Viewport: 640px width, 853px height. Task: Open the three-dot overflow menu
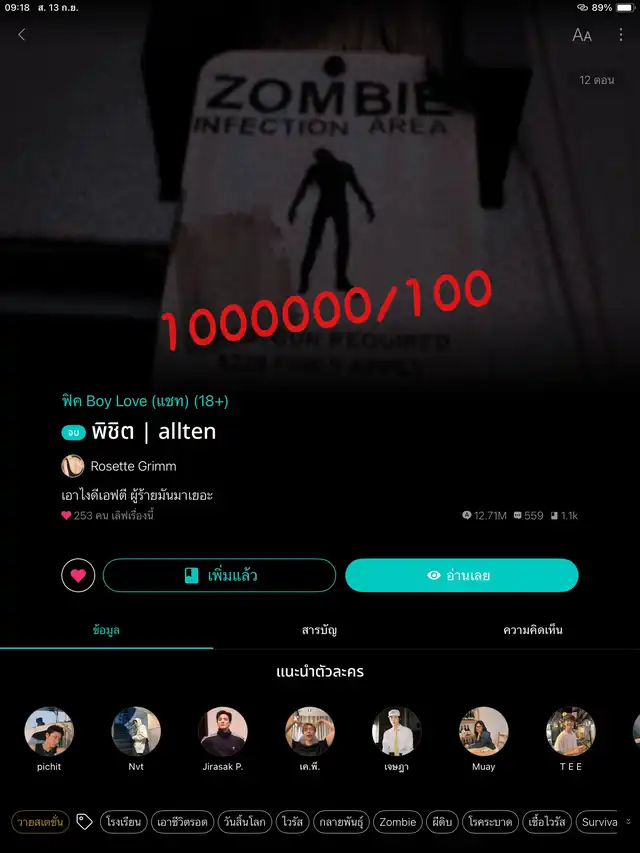click(620, 35)
